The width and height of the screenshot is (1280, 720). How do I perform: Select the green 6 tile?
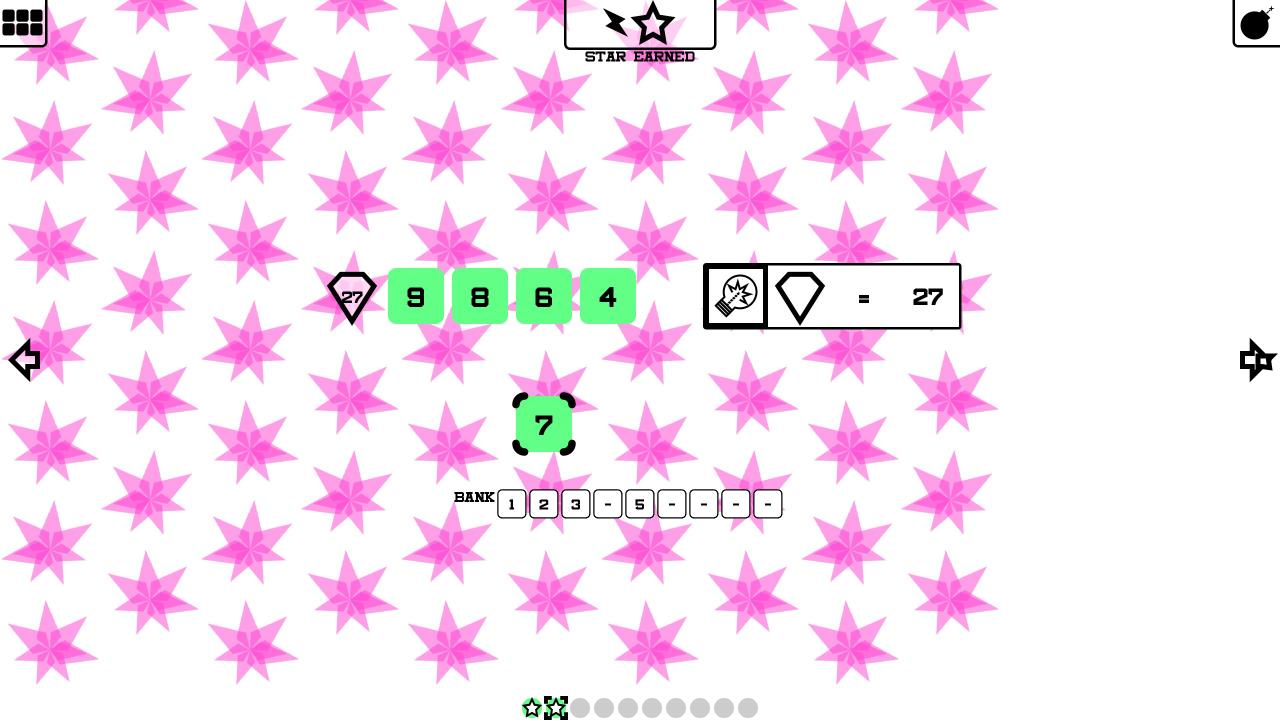[x=543, y=296]
